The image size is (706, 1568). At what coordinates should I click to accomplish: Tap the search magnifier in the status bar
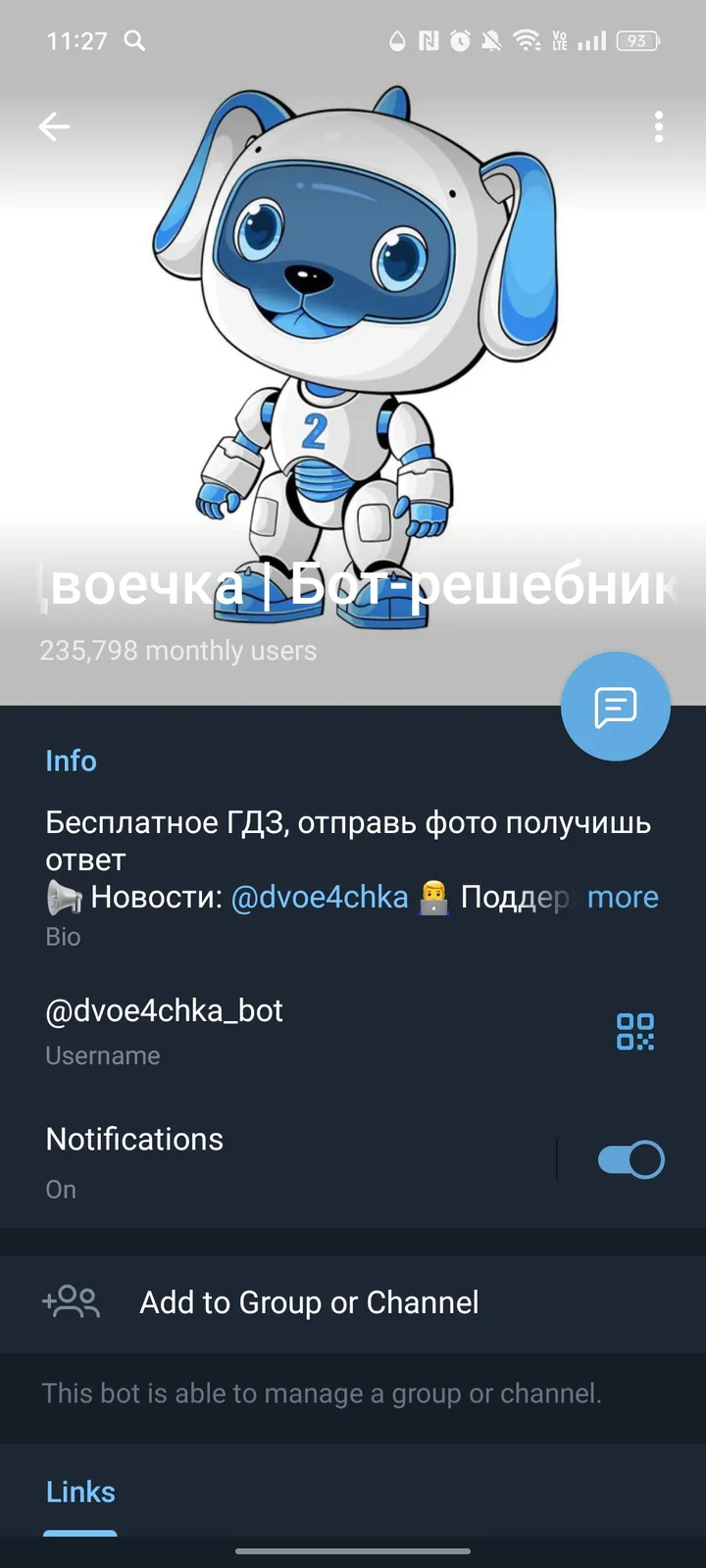point(134,41)
